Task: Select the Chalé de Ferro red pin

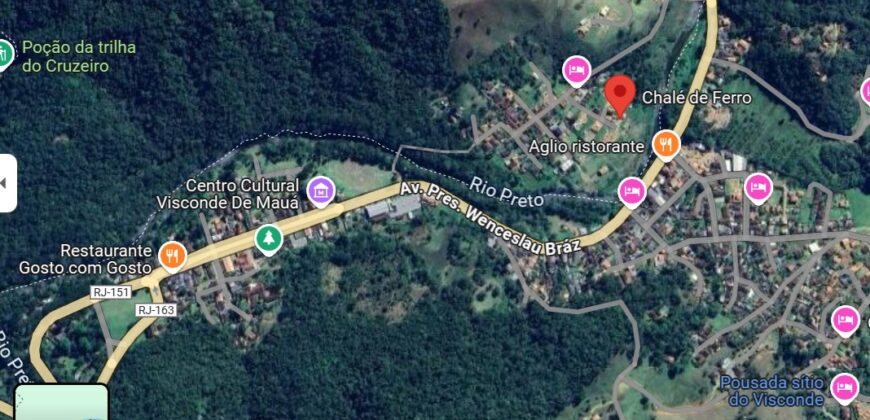Action: pyautogui.click(x=622, y=94)
